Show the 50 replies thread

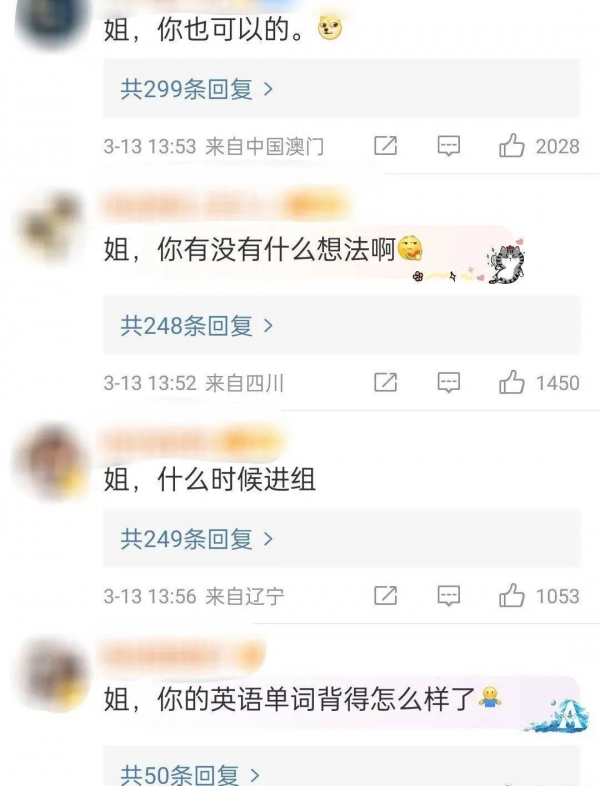(190, 774)
